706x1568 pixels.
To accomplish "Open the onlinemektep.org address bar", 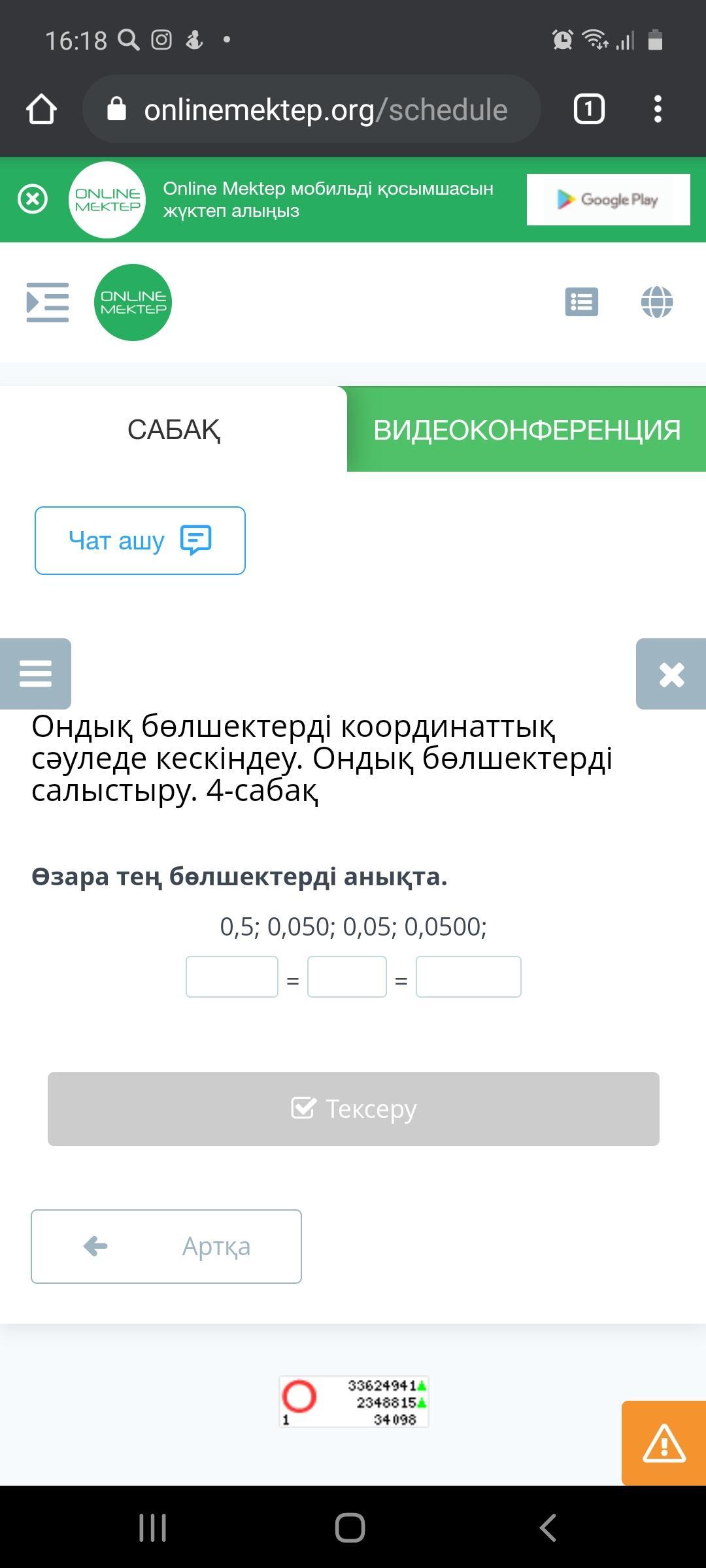I will coord(311,109).
